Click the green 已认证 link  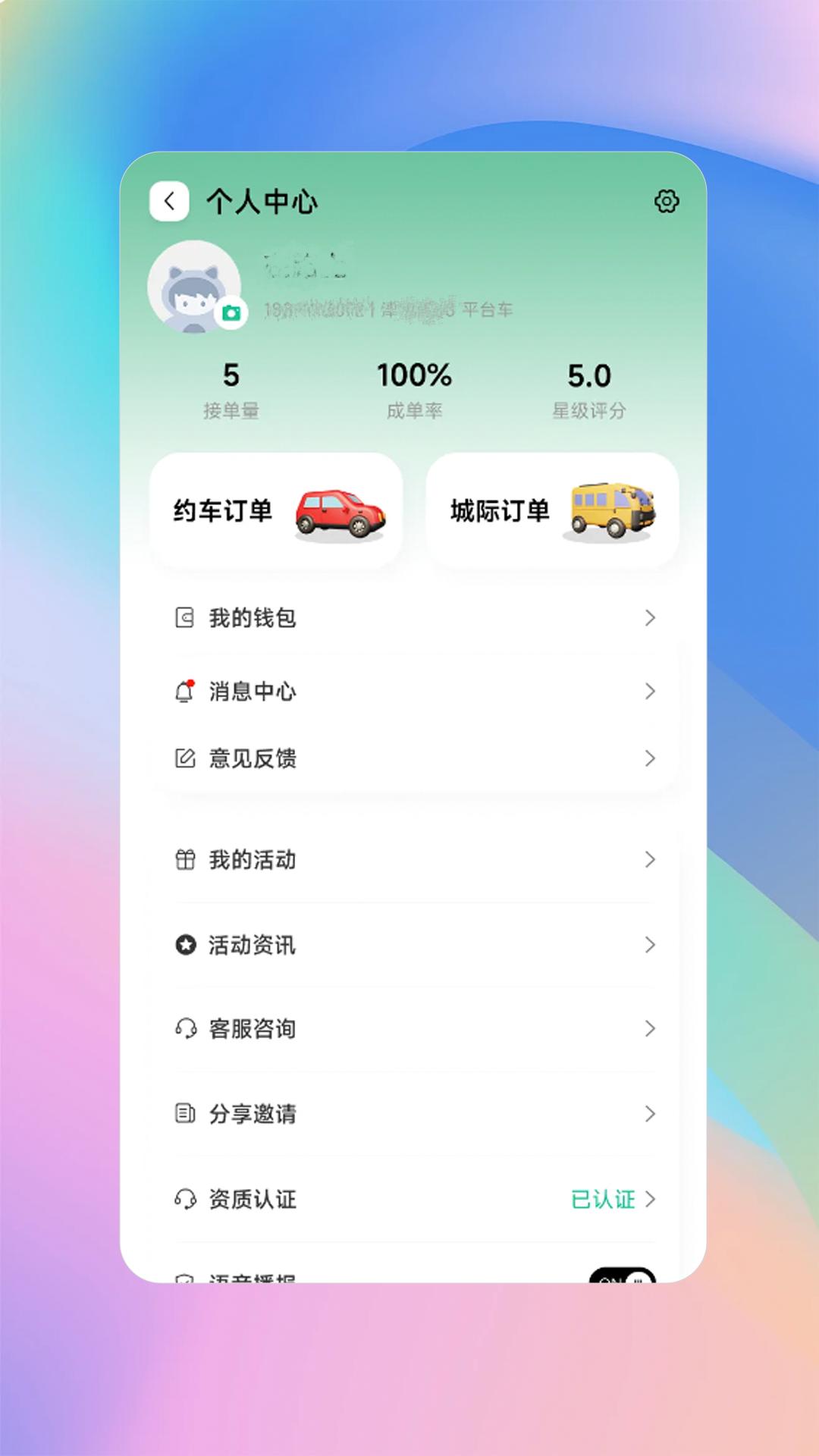(x=603, y=1200)
